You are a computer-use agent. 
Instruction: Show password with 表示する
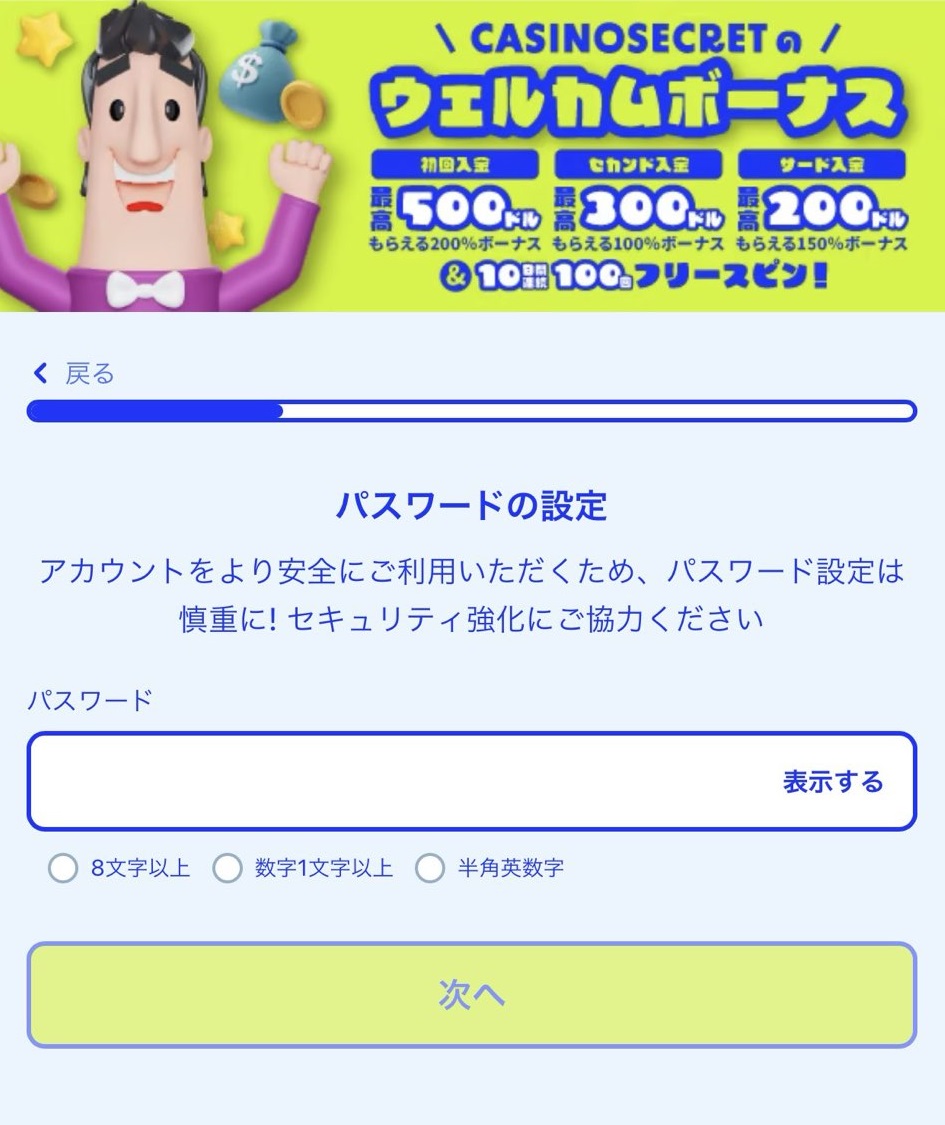pos(832,781)
